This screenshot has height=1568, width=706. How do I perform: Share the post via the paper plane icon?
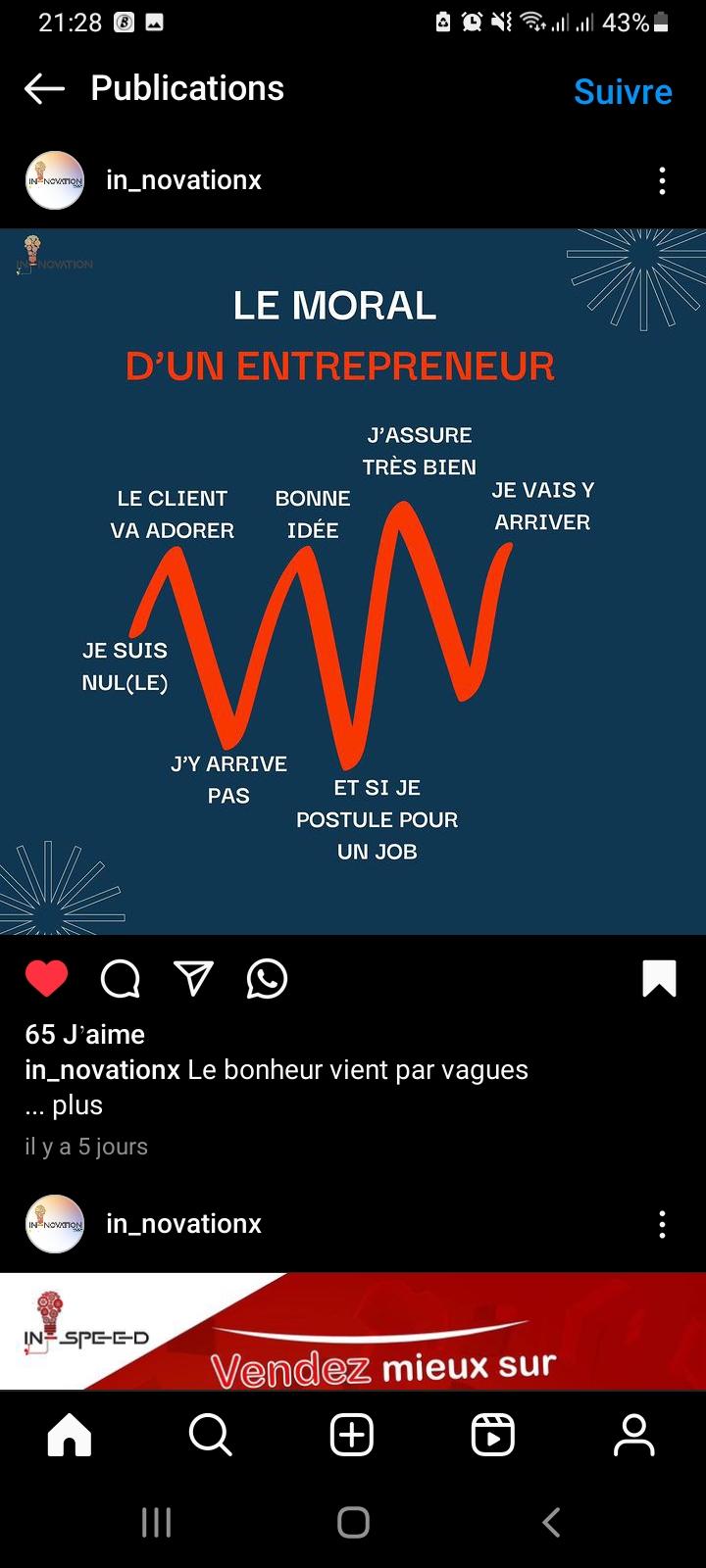(x=193, y=978)
